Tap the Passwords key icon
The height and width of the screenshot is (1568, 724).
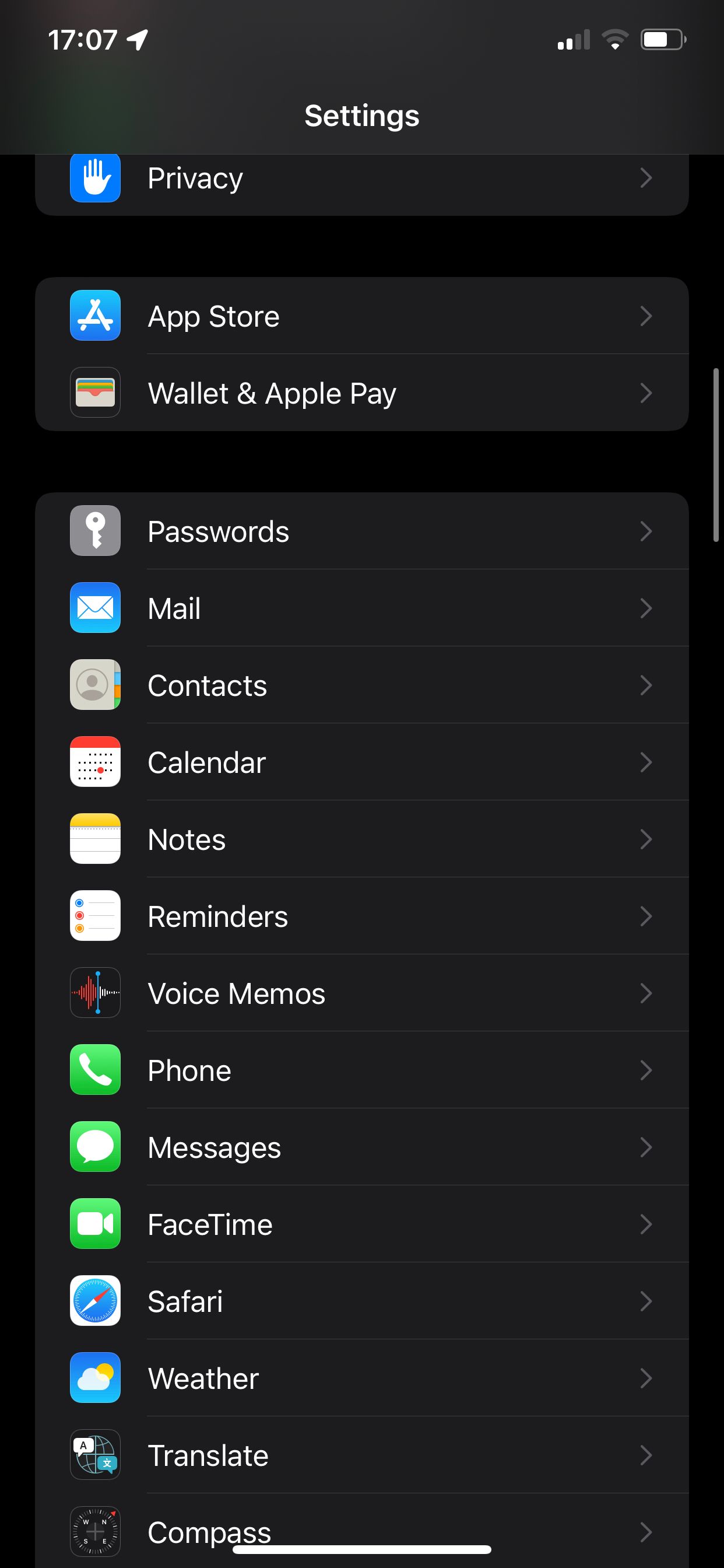click(96, 530)
